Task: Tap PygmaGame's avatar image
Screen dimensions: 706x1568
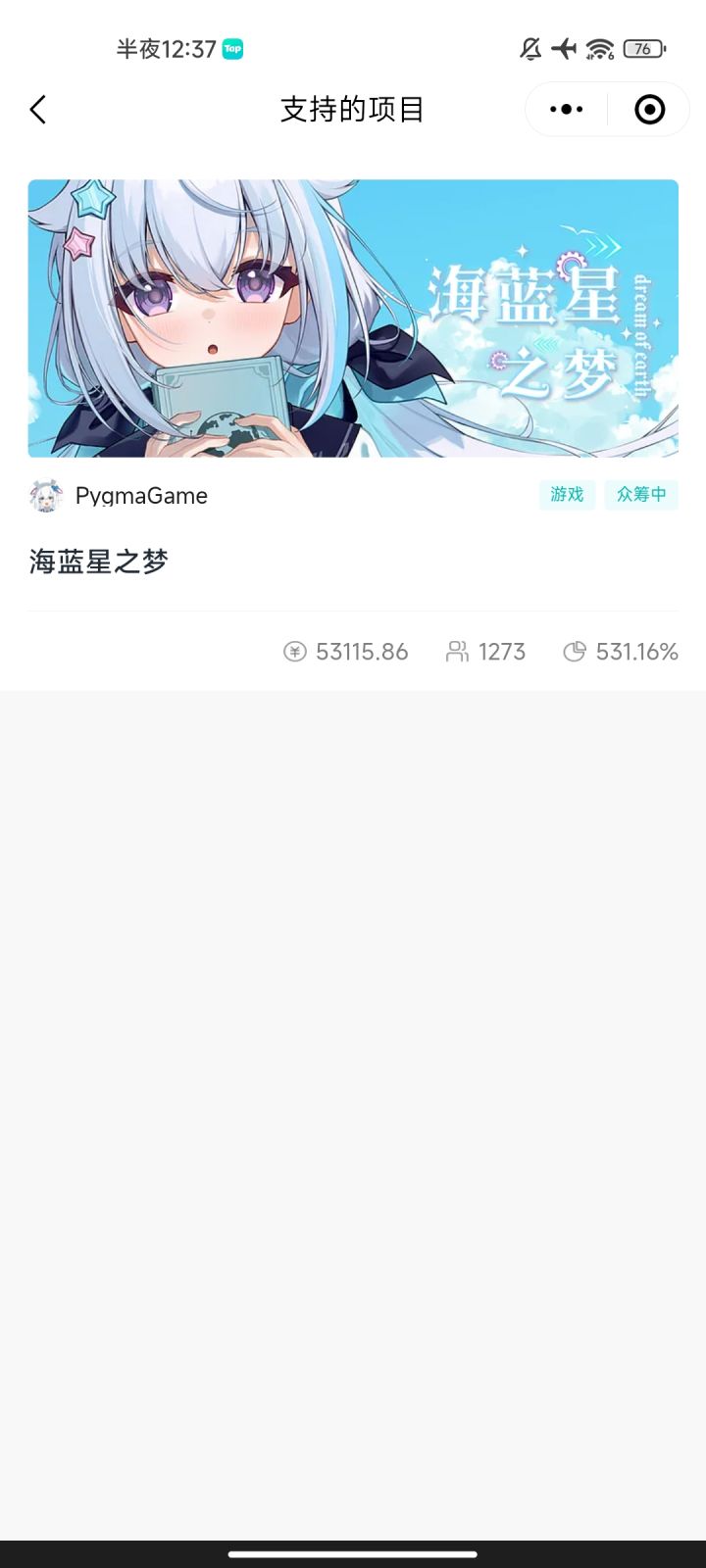Action: tap(44, 496)
